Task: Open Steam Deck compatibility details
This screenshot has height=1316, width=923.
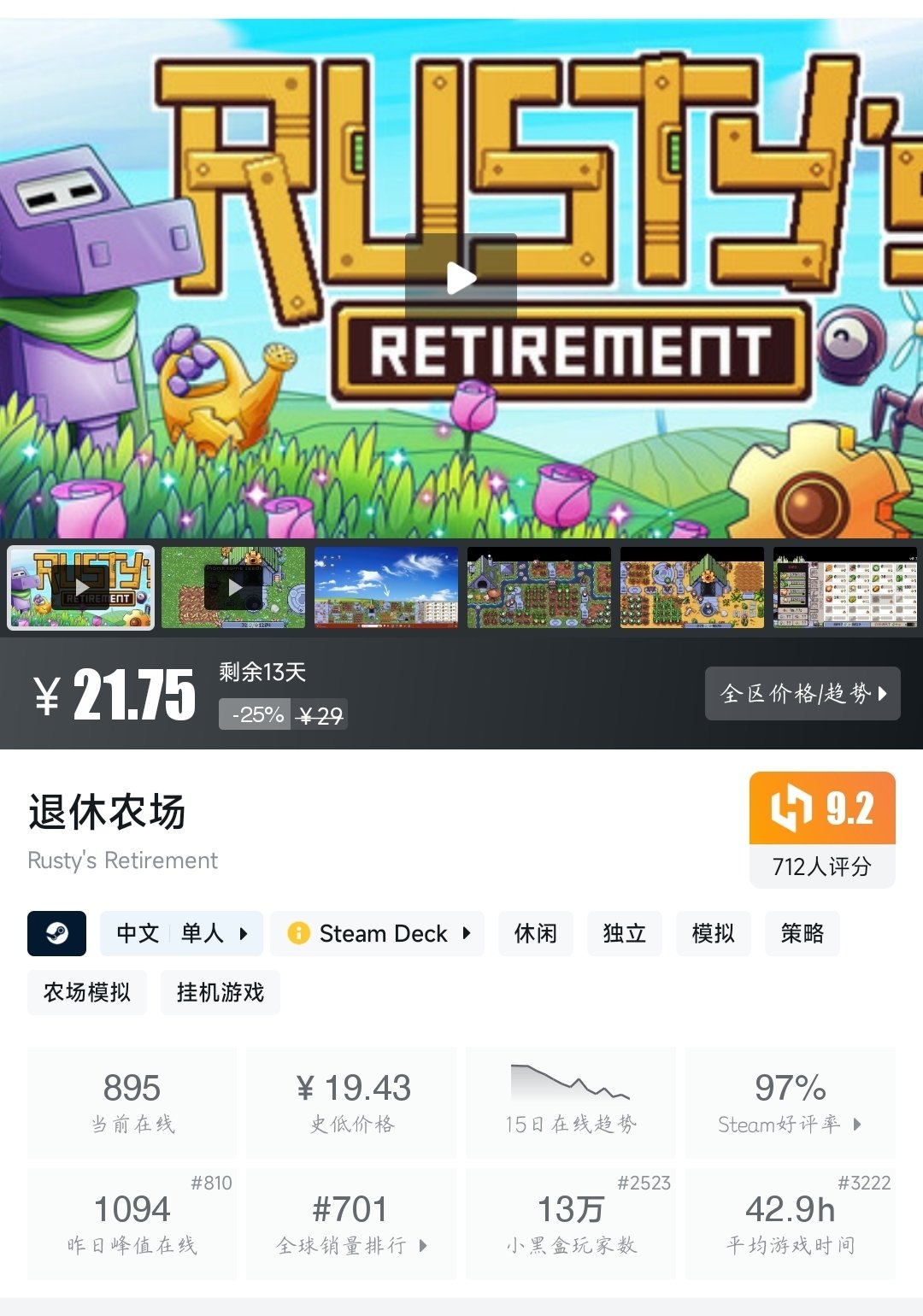Action: (378, 933)
